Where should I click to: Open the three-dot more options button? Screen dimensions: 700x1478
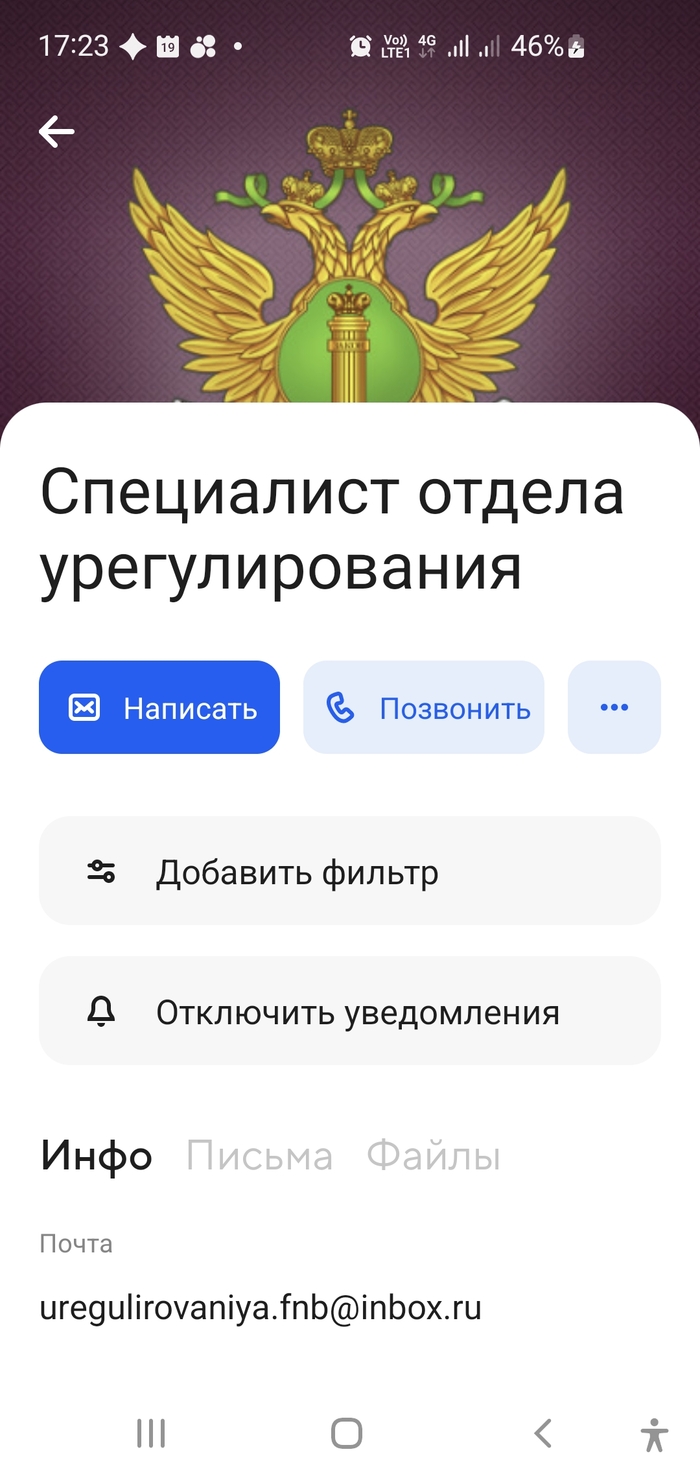(614, 707)
